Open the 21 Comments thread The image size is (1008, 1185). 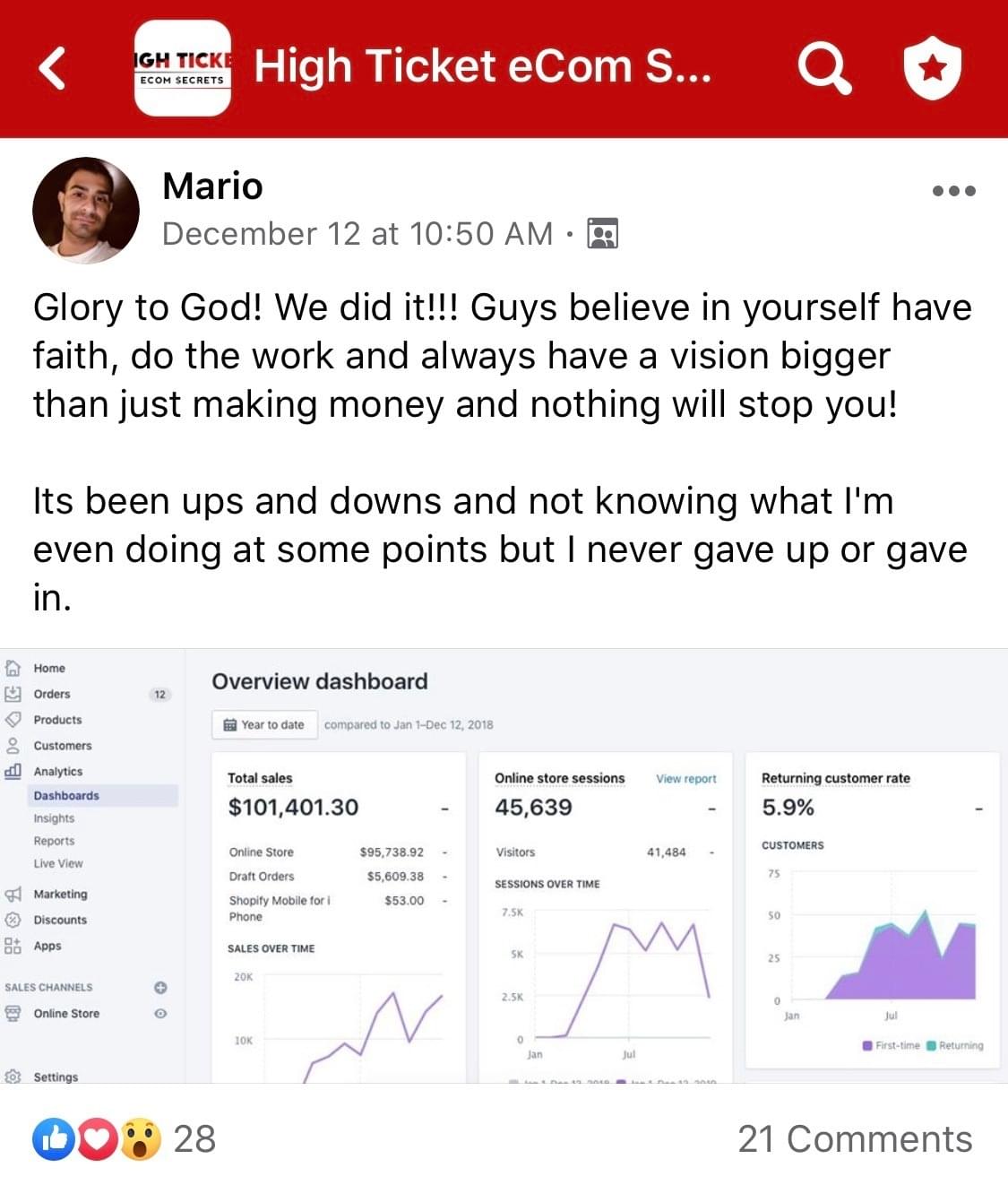(854, 1139)
